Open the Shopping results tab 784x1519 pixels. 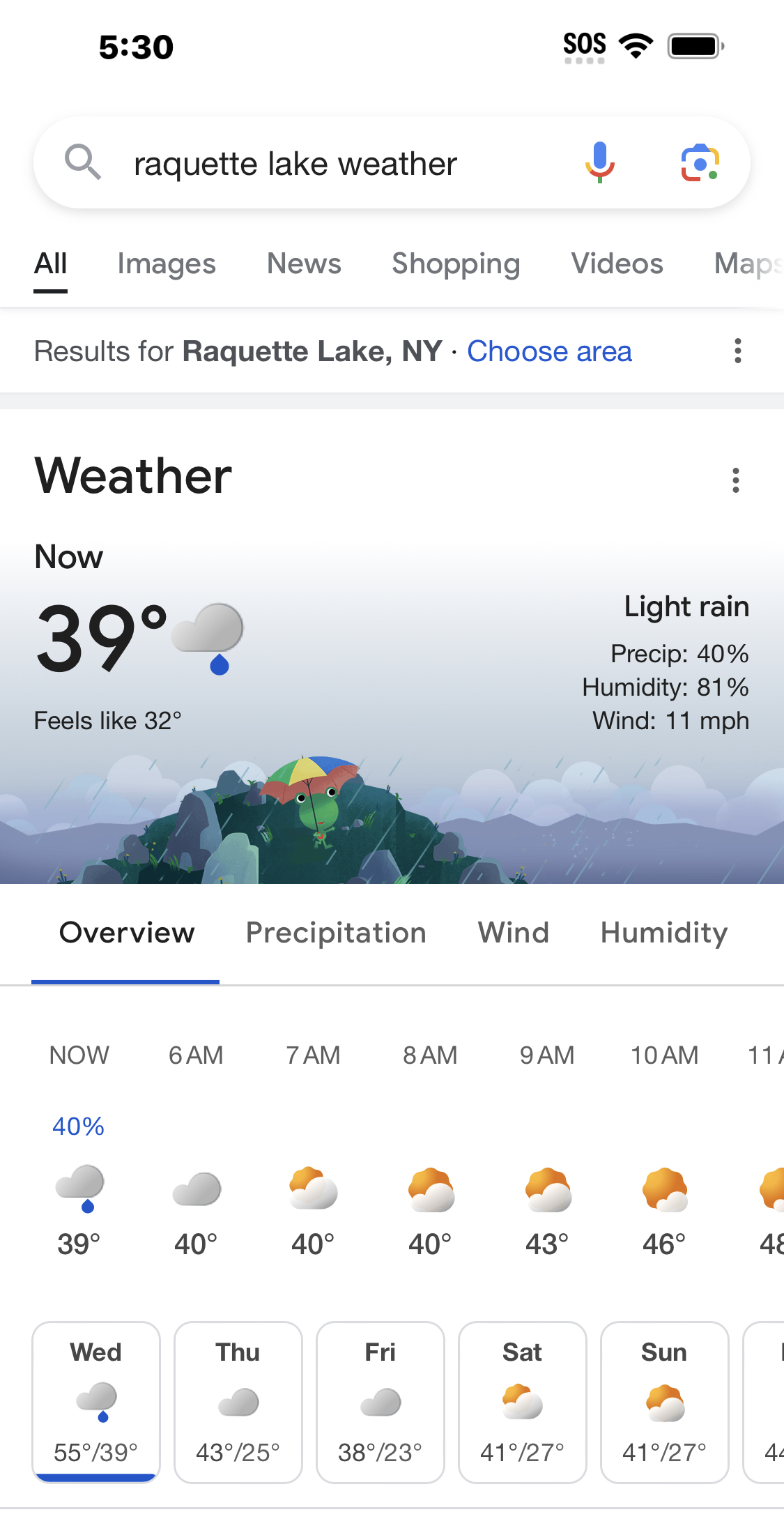click(x=456, y=264)
